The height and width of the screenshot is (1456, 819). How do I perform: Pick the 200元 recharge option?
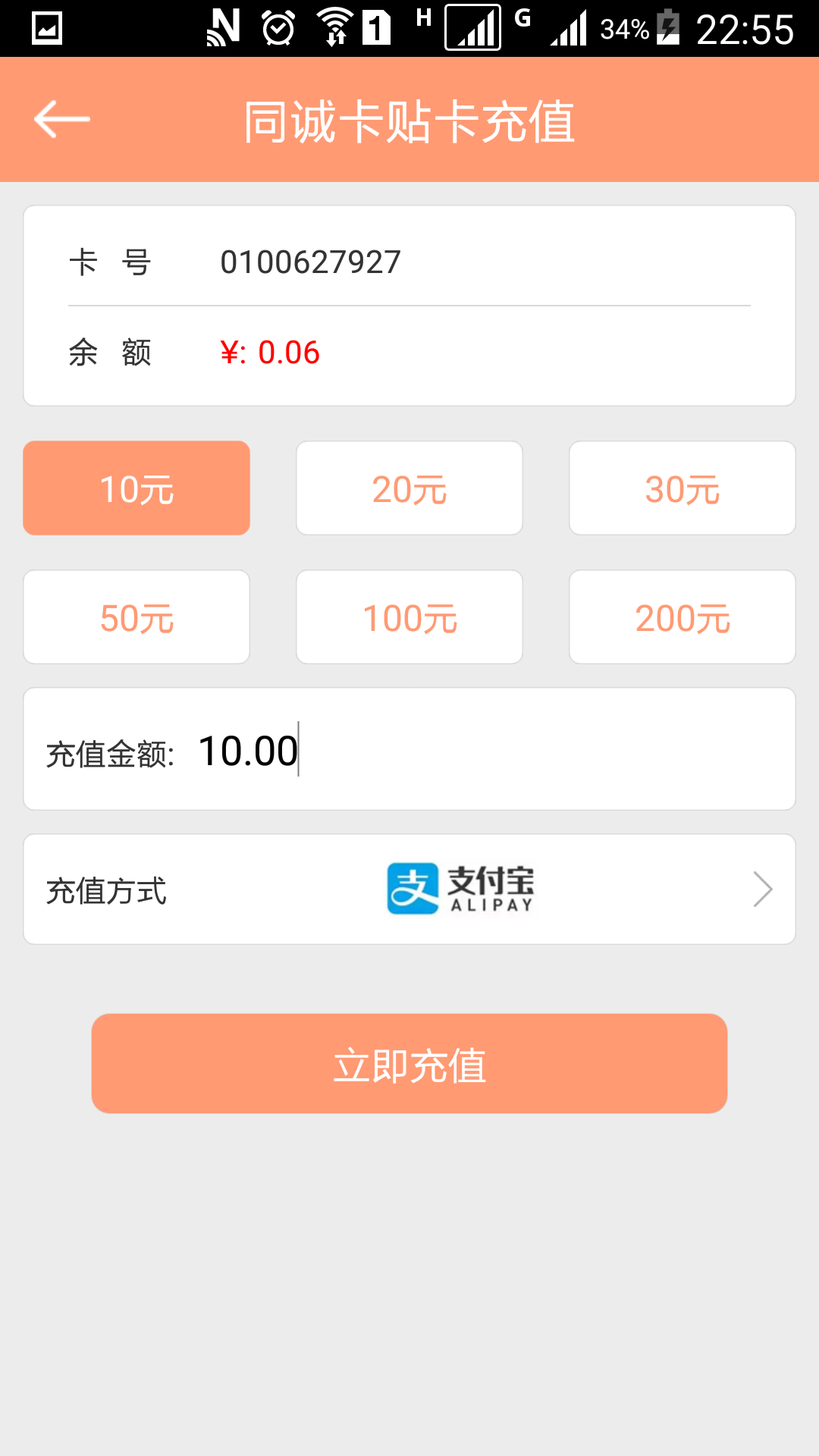click(682, 617)
